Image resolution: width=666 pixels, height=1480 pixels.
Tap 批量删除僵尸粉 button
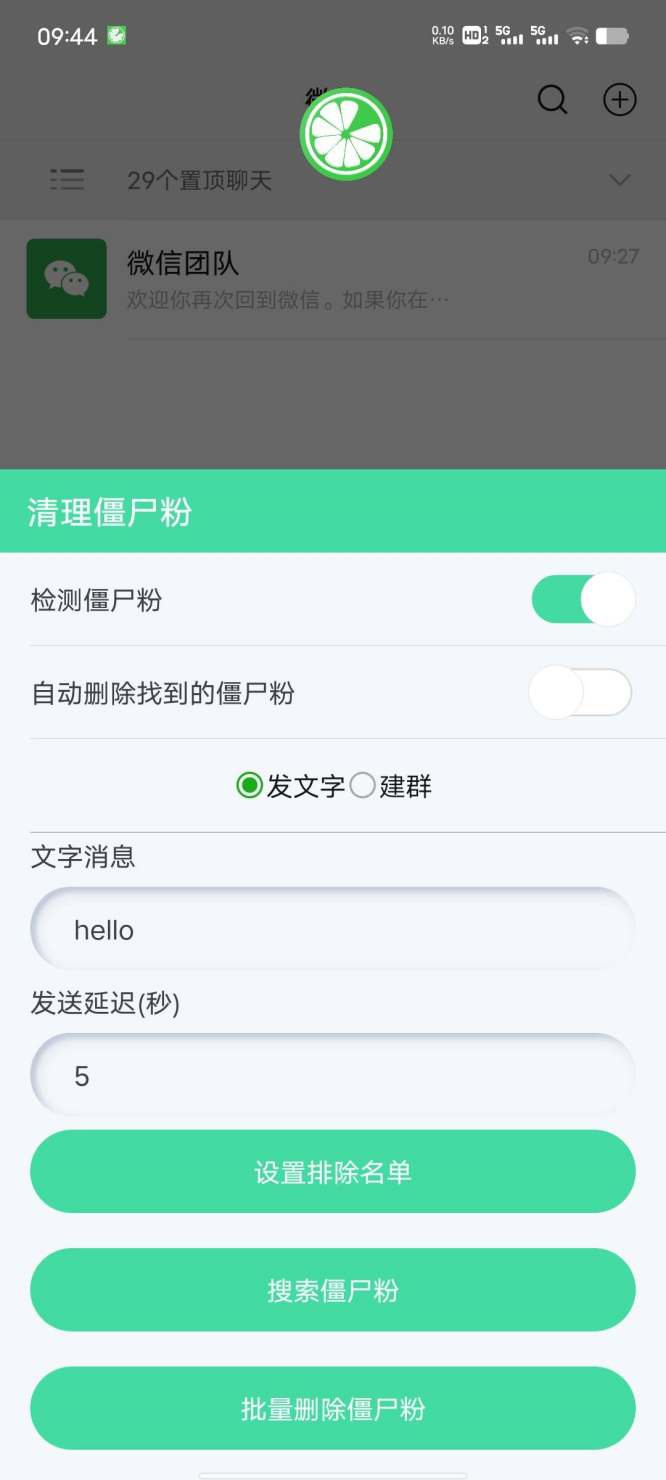[333, 1408]
